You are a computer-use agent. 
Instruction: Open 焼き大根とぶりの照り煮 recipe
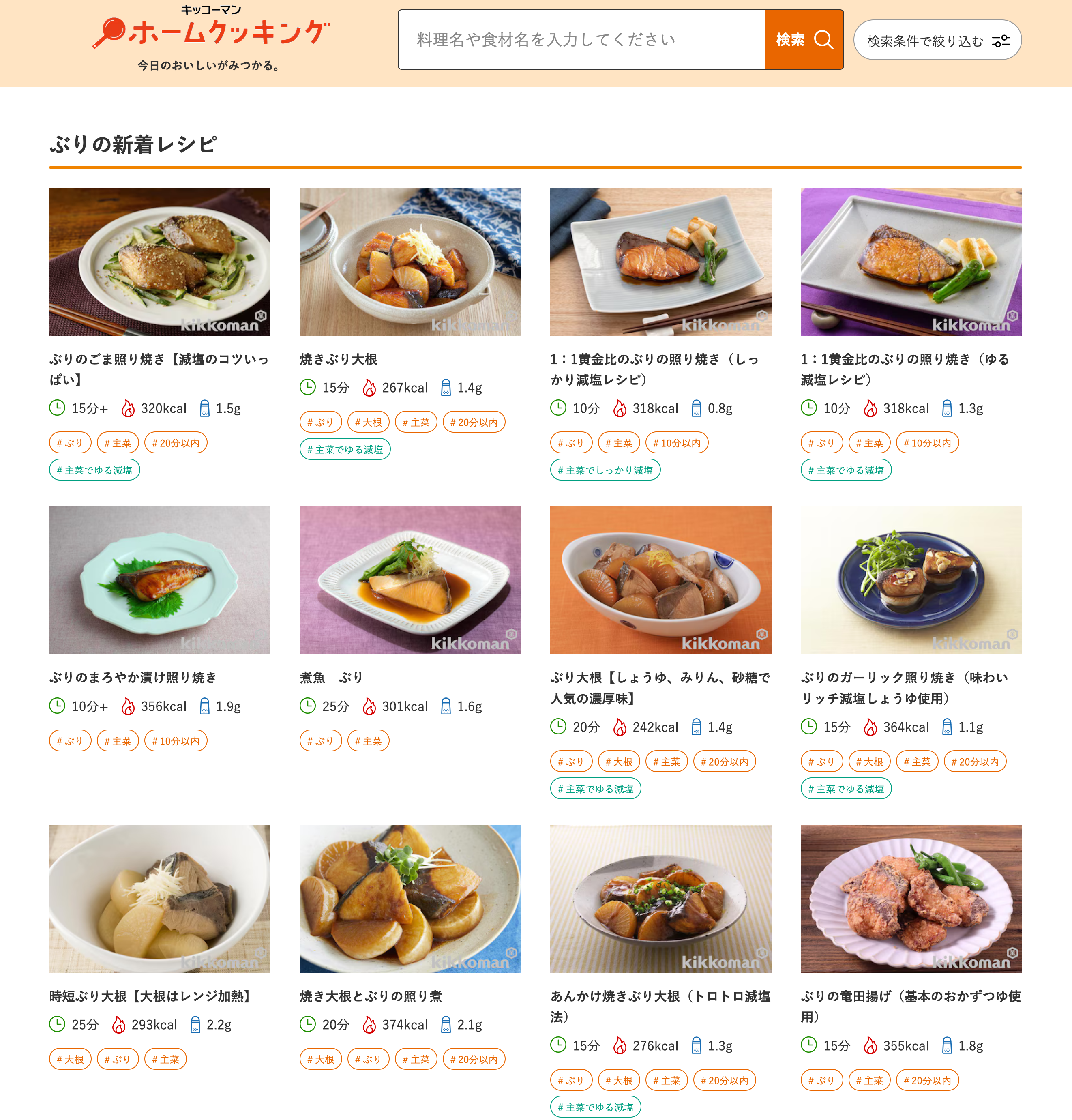[x=410, y=898]
